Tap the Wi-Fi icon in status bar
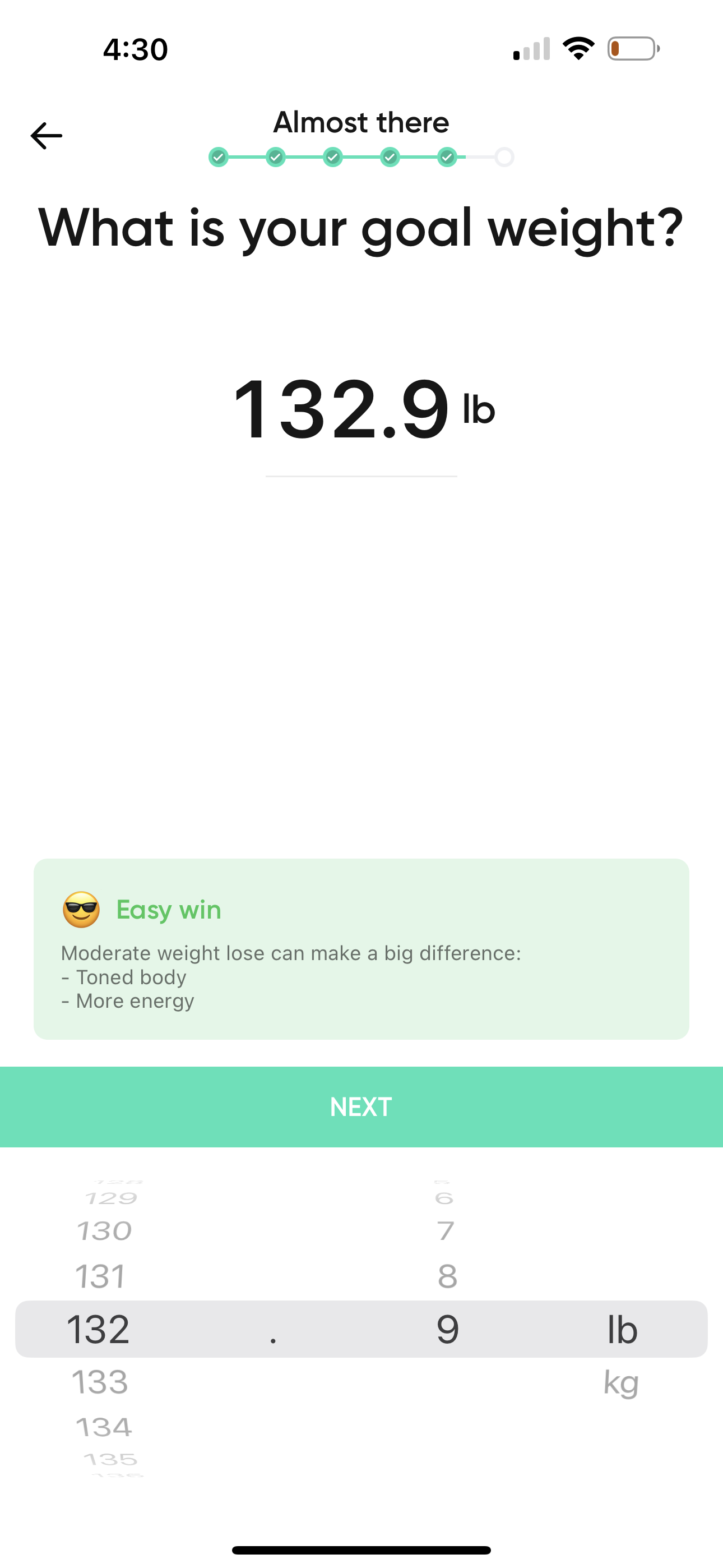 coord(579,50)
